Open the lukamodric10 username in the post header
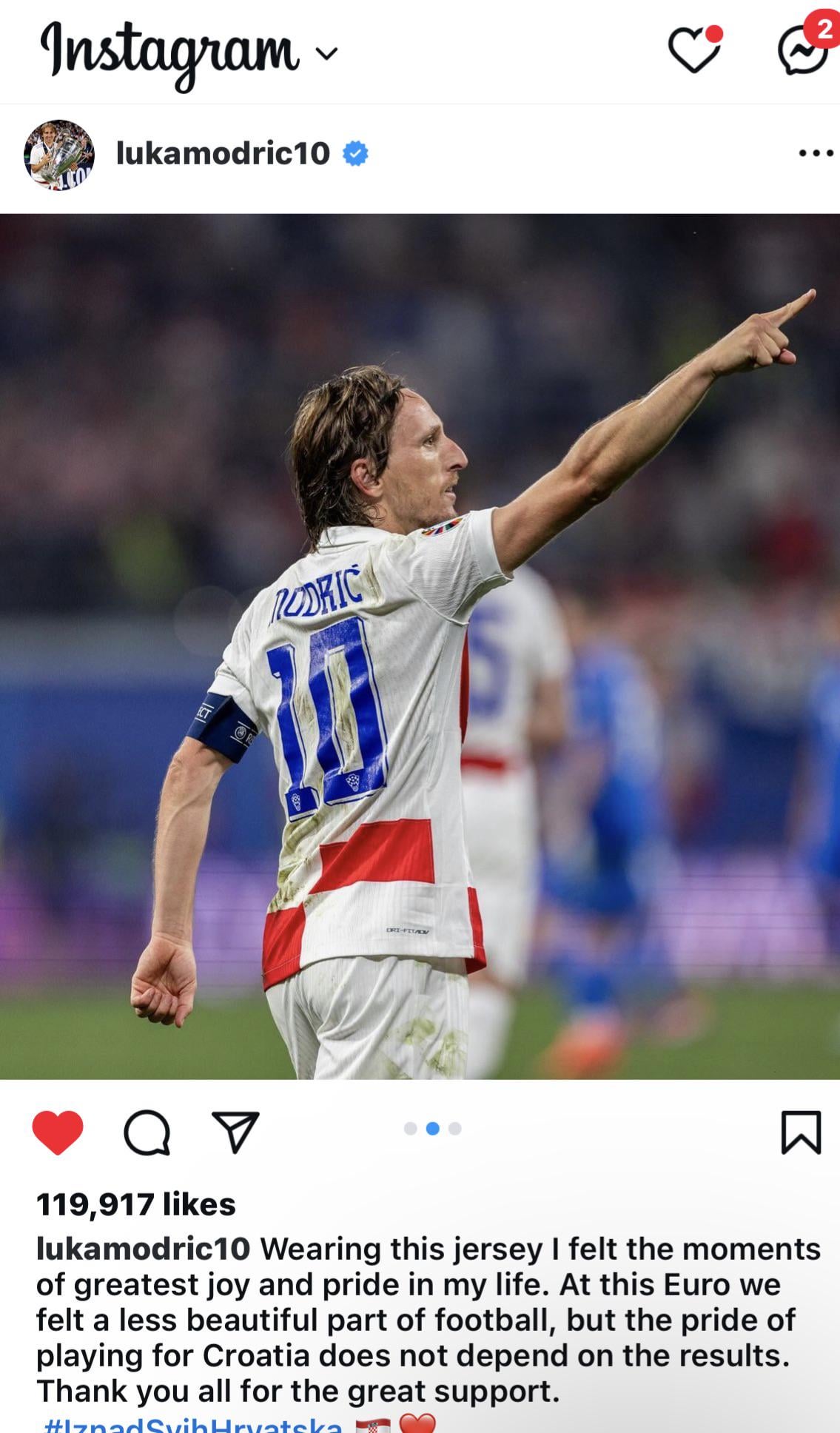 coord(223,153)
